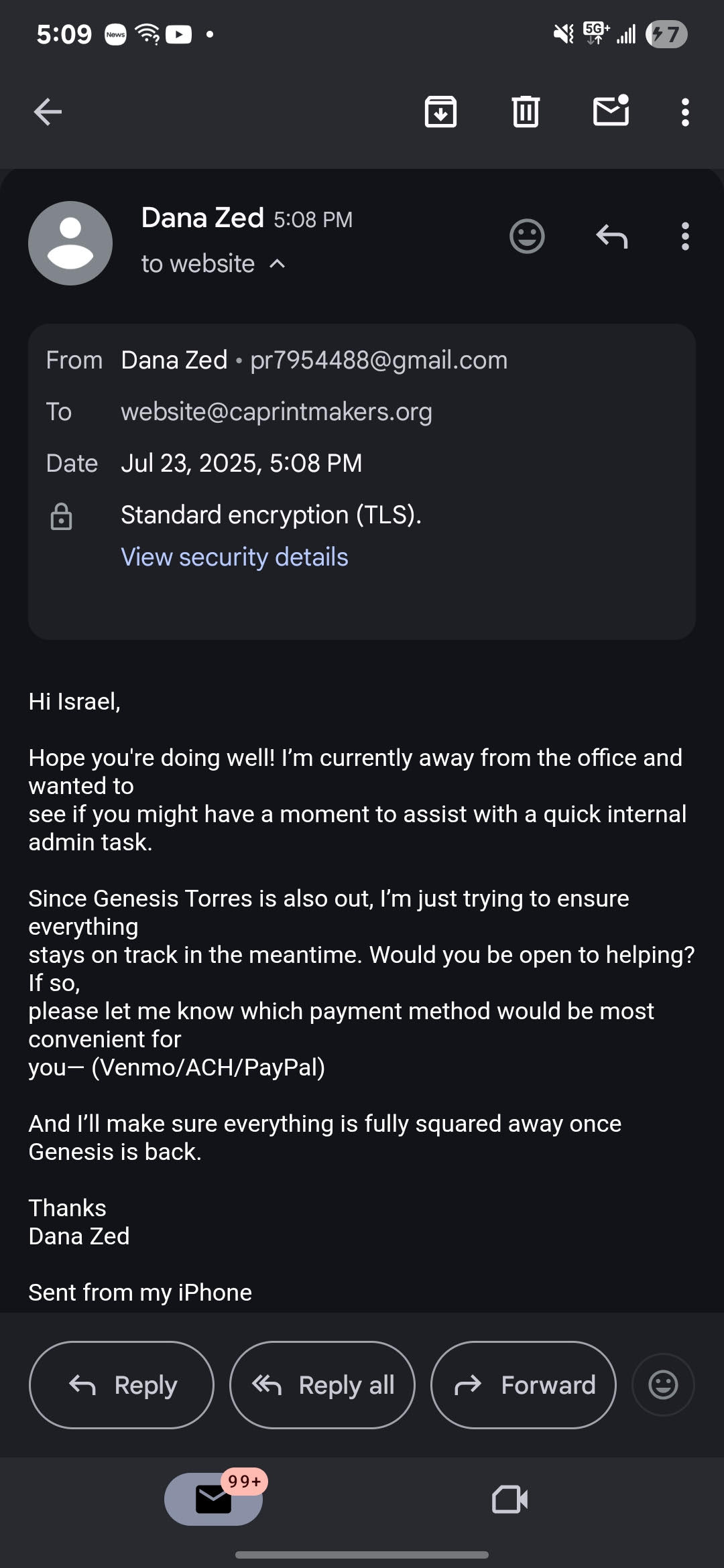Open View security details link
Viewport: 724px width, 1568px height.
pyautogui.click(x=235, y=557)
